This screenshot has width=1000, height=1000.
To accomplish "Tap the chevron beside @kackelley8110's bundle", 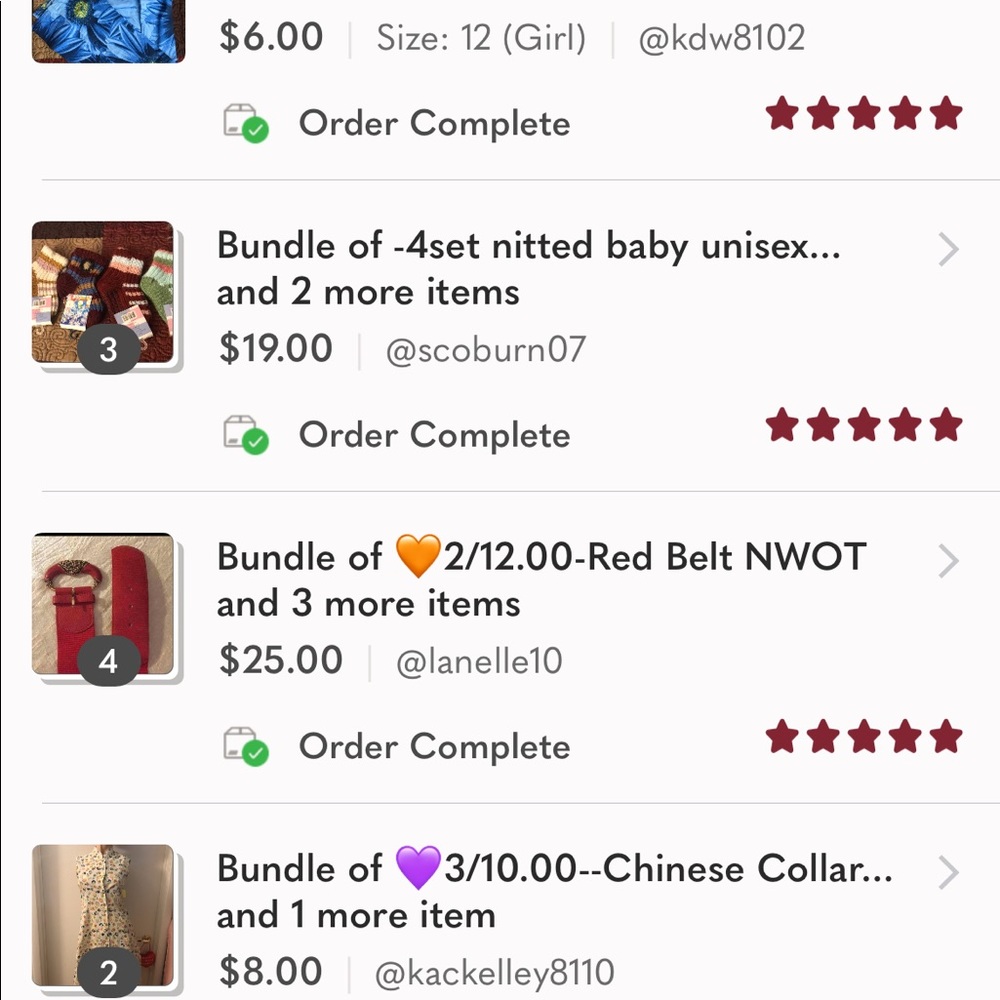I will point(948,873).
